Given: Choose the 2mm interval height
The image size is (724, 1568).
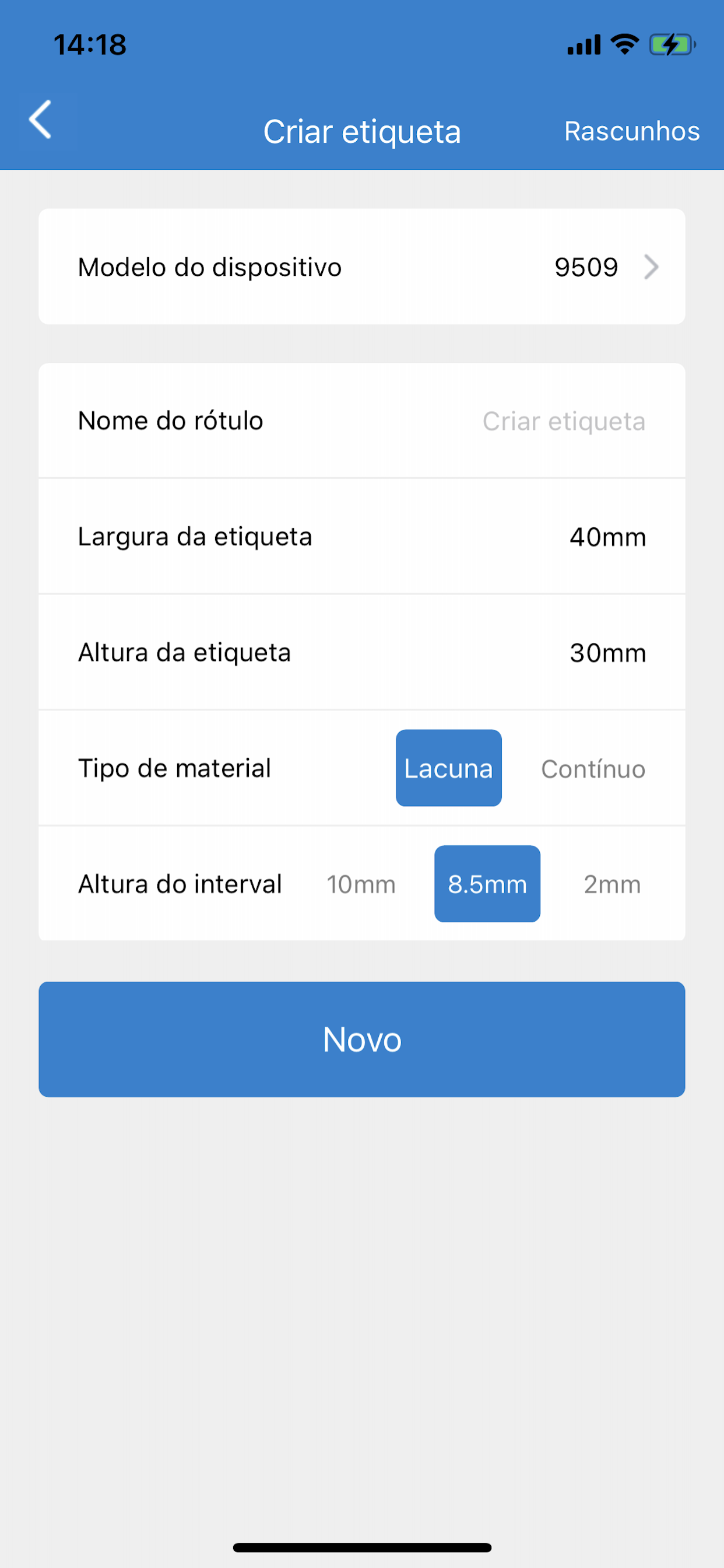Looking at the screenshot, I should click(612, 884).
